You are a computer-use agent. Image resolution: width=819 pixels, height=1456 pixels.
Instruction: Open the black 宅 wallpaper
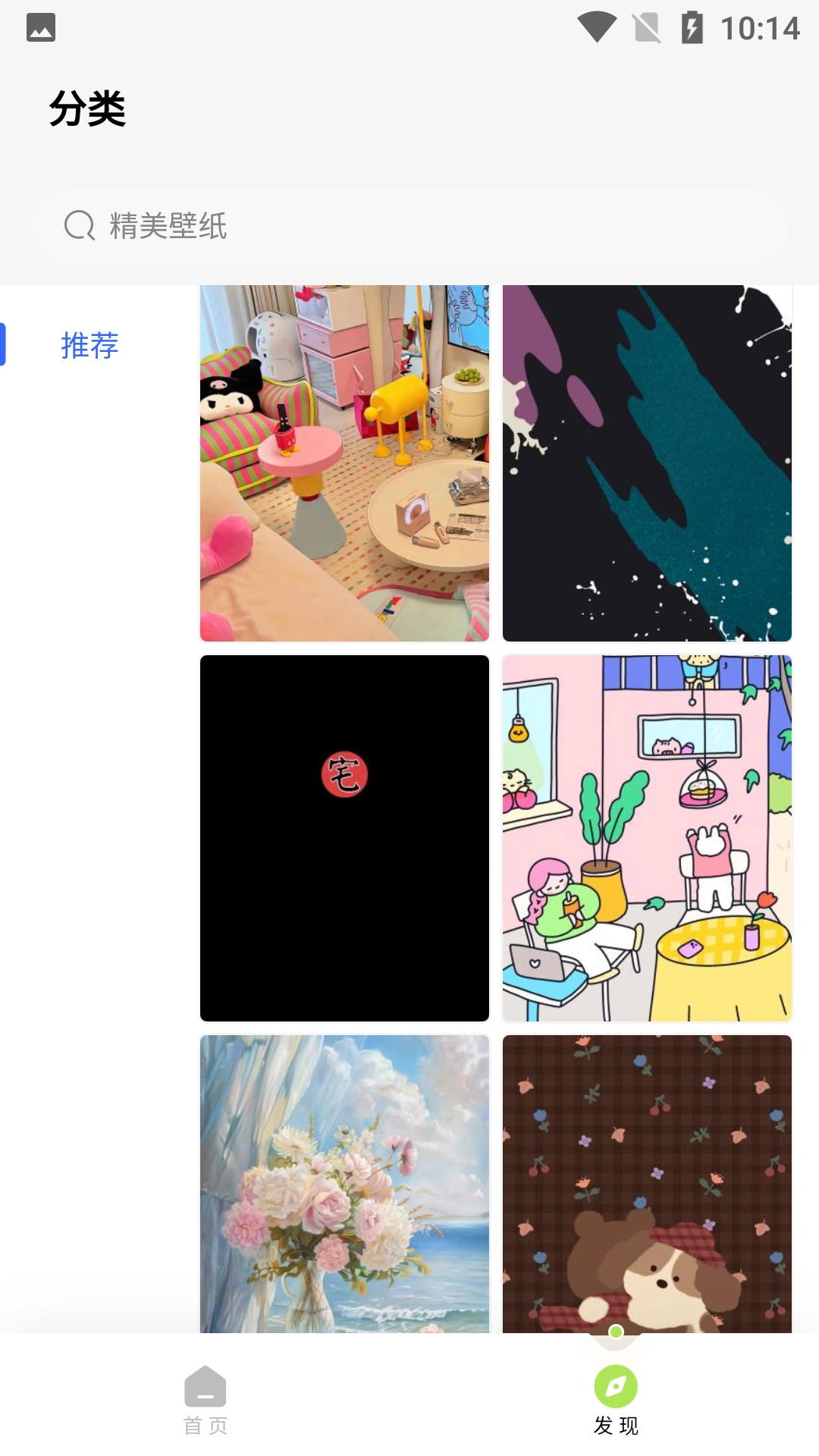pos(344,838)
